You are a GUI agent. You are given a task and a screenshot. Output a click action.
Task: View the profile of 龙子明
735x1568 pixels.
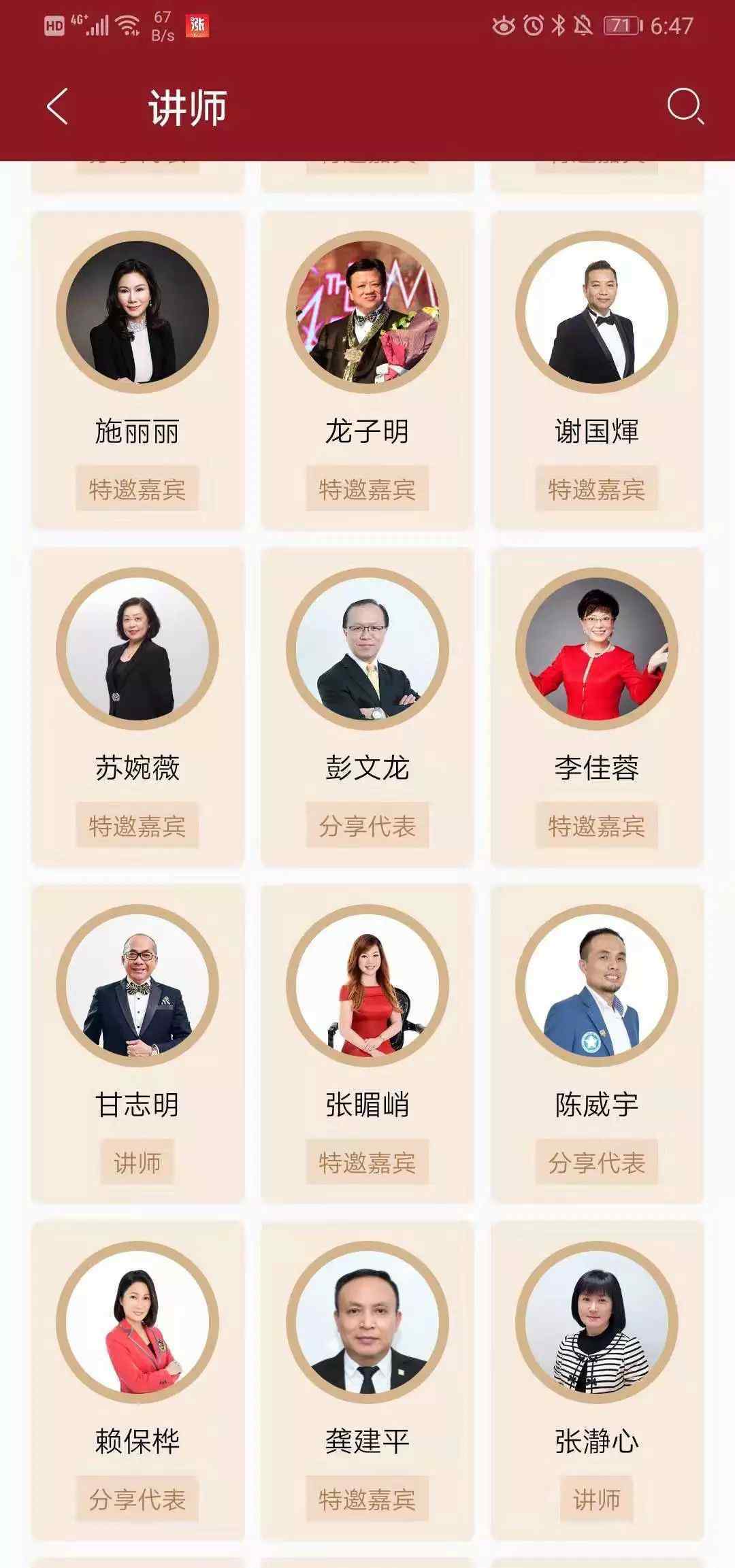pyautogui.click(x=367, y=370)
